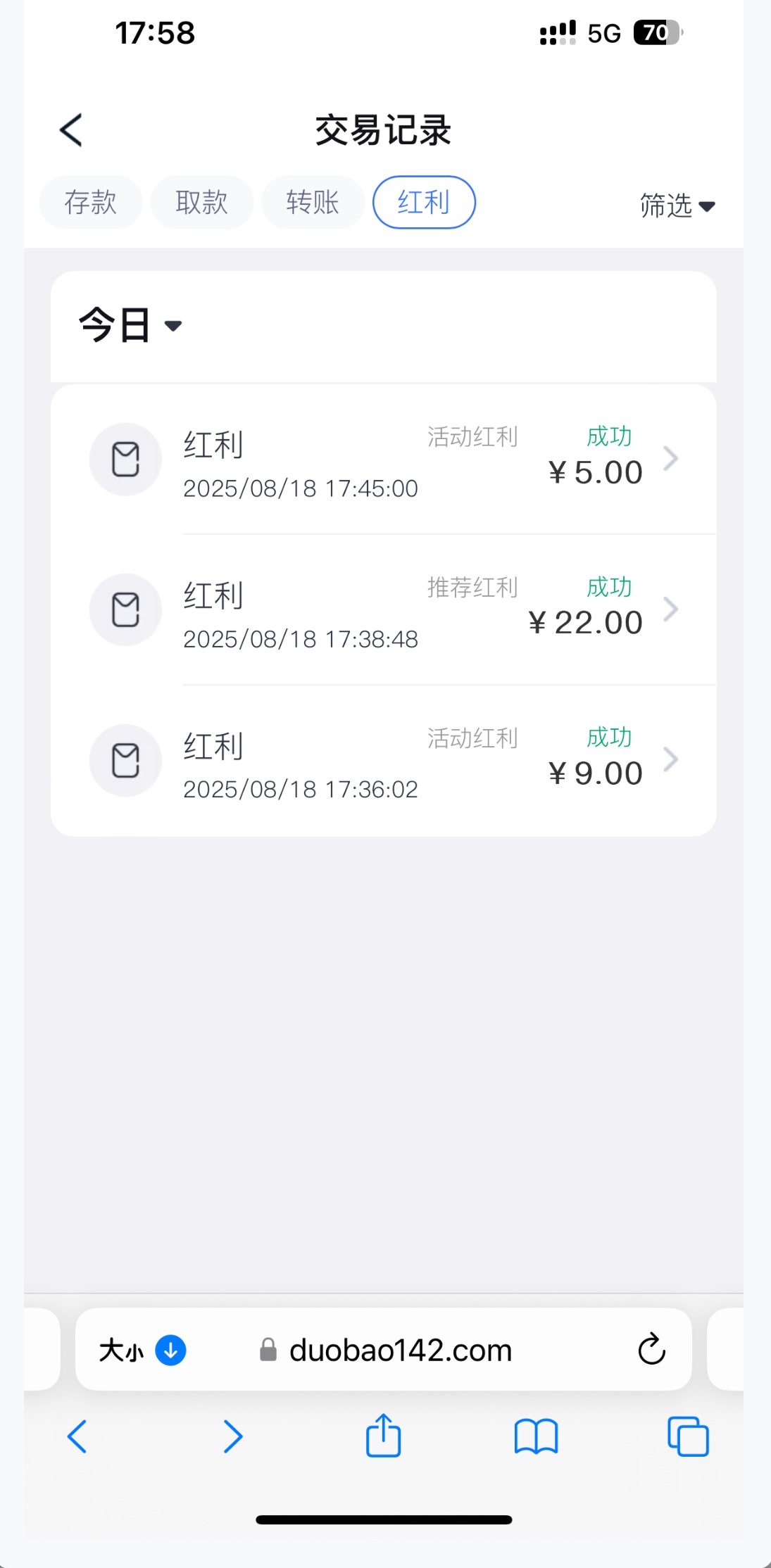This screenshot has width=771, height=1568.
Task: Reload the page
Action: click(x=651, y=1349)
